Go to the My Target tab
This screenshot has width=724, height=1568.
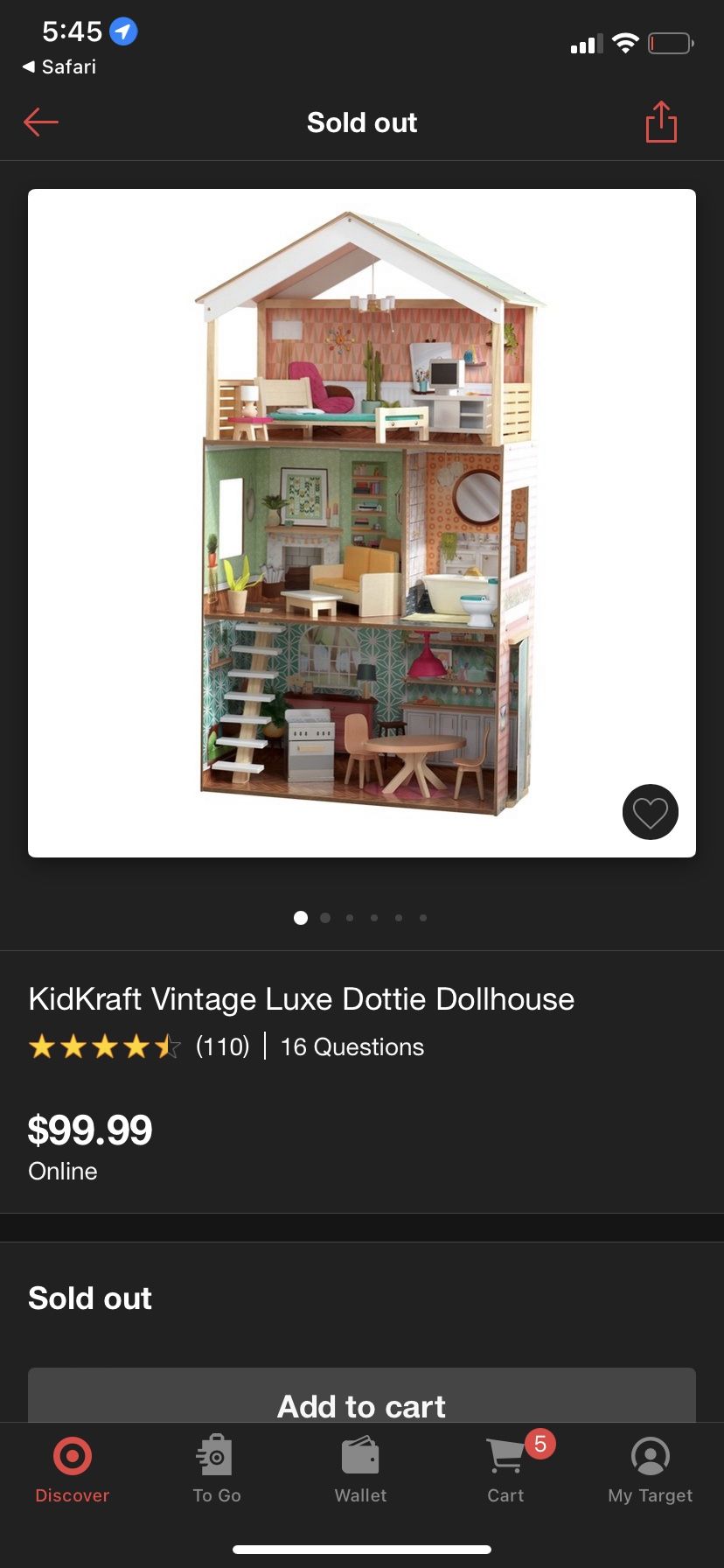[651, 1470]
